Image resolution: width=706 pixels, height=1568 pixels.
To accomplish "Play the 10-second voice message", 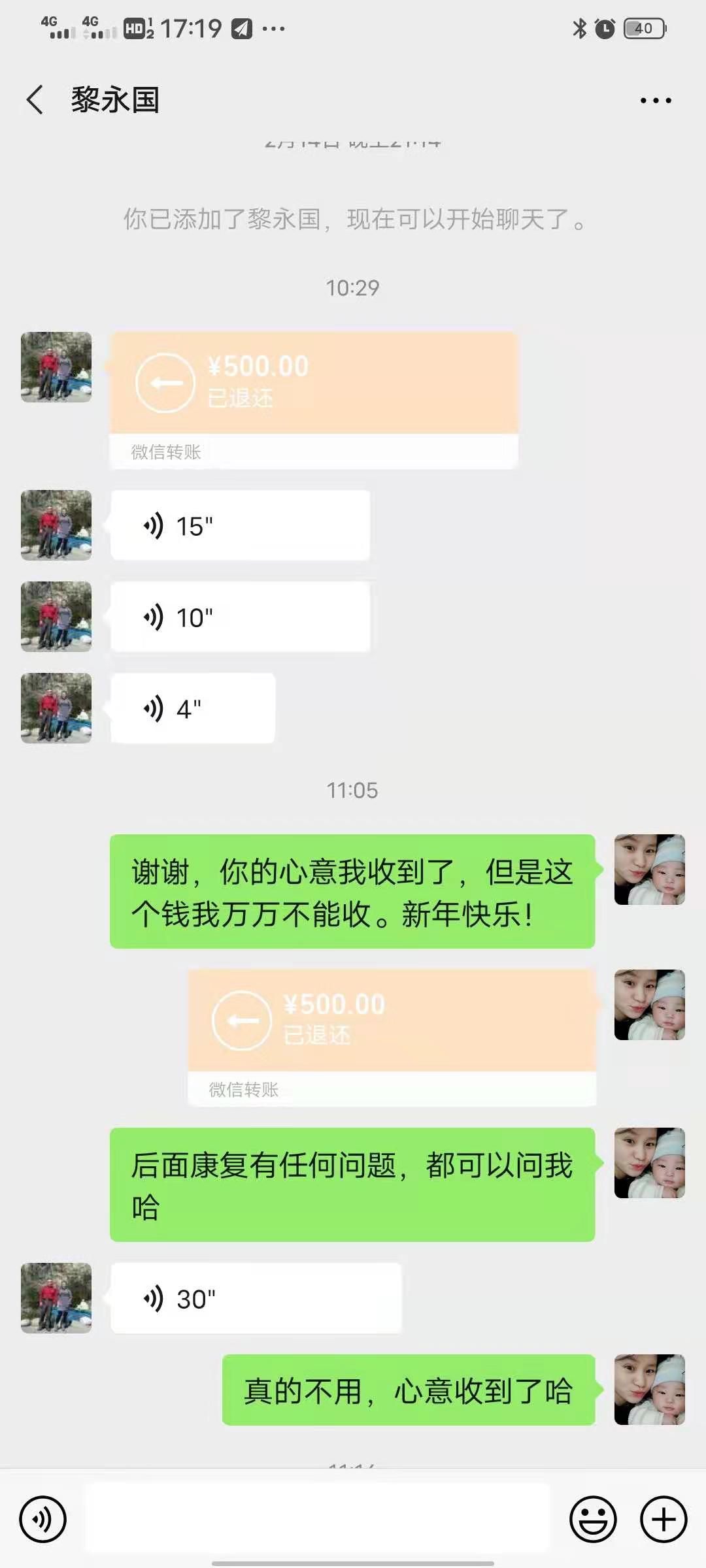I will (x=240, y=617).
